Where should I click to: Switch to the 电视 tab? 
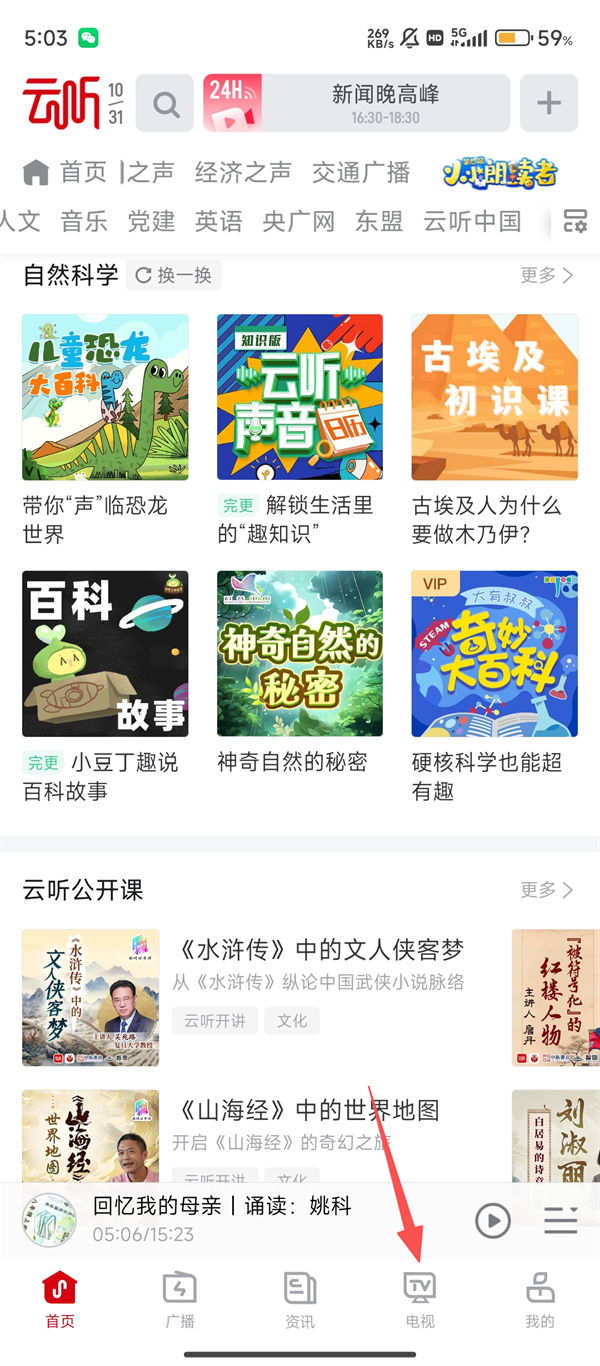pos(420,1300)
